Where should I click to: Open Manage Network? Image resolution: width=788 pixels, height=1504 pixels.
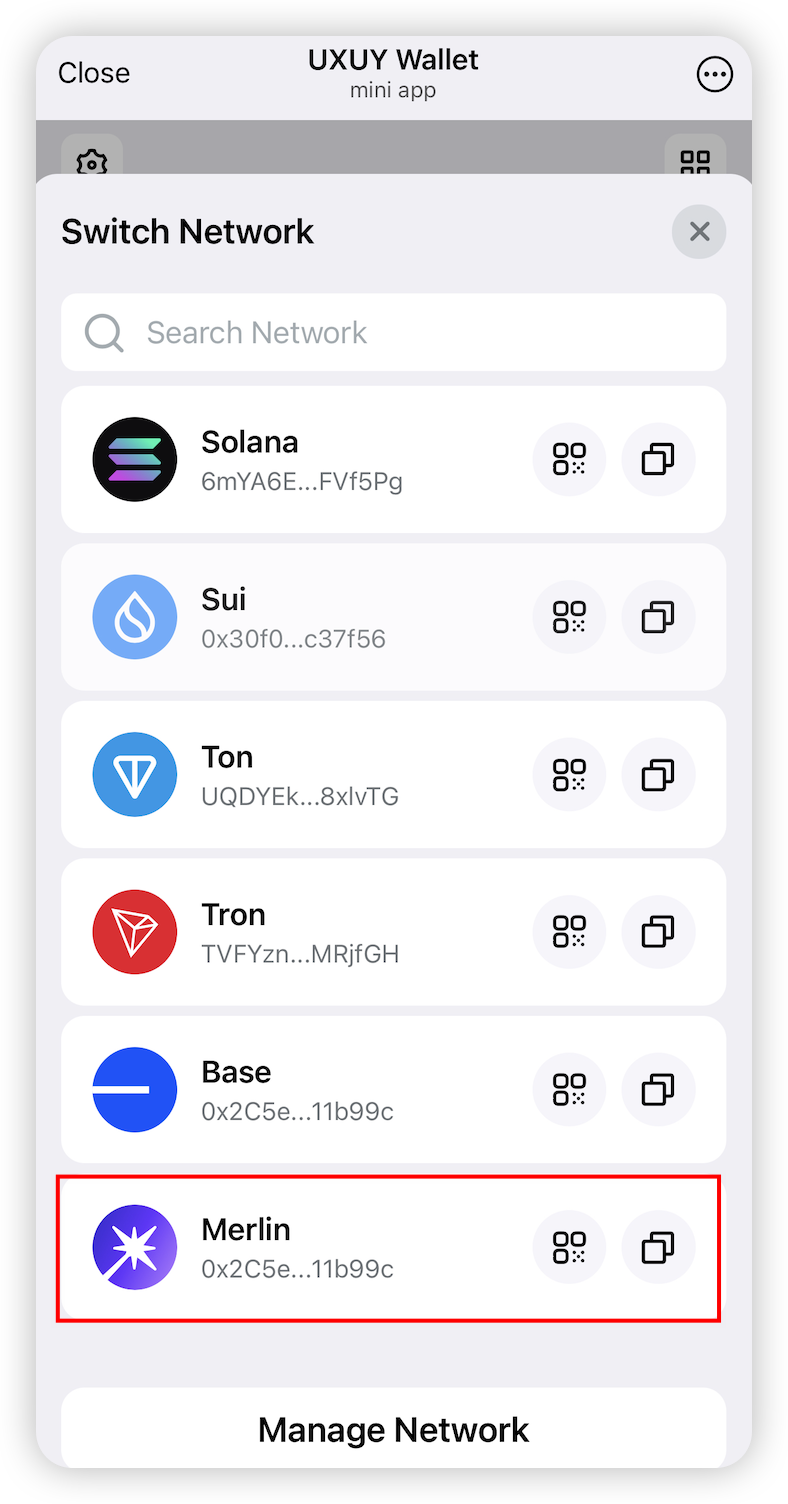tap(393, 1429)
